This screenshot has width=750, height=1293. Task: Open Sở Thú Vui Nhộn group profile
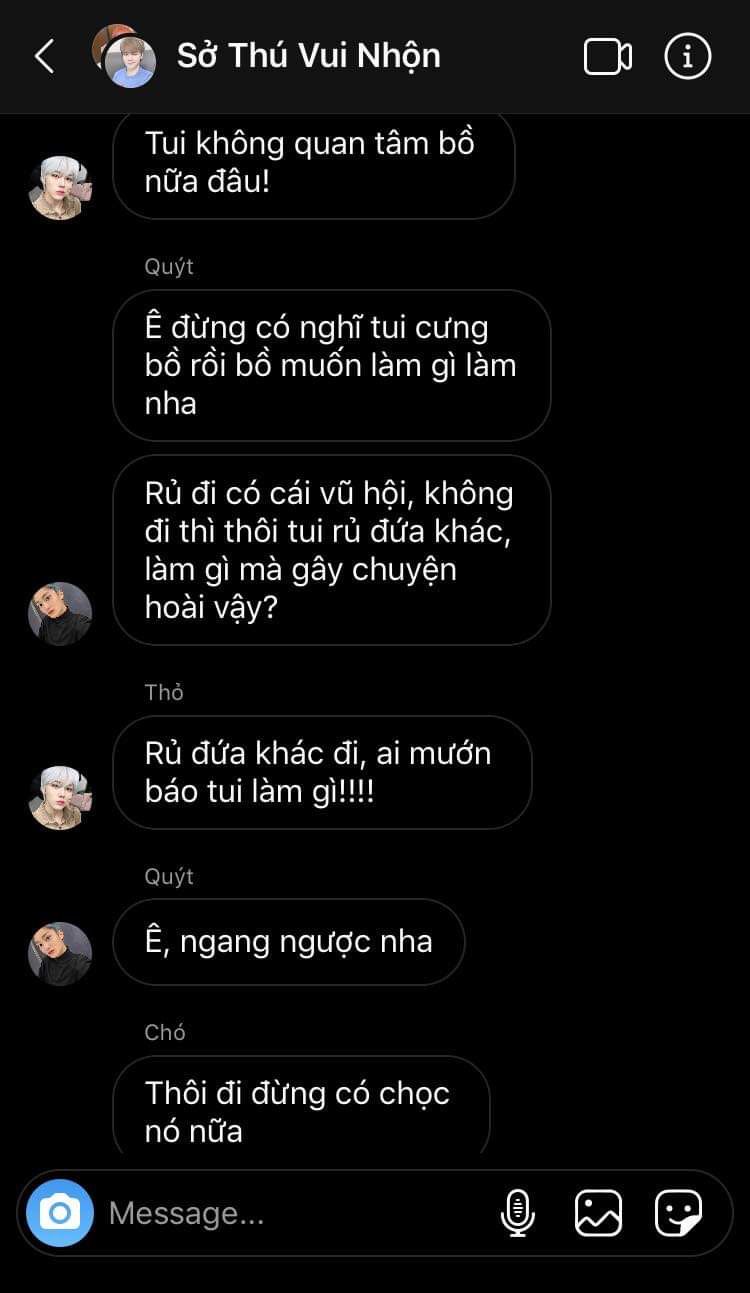click(308, 56)
